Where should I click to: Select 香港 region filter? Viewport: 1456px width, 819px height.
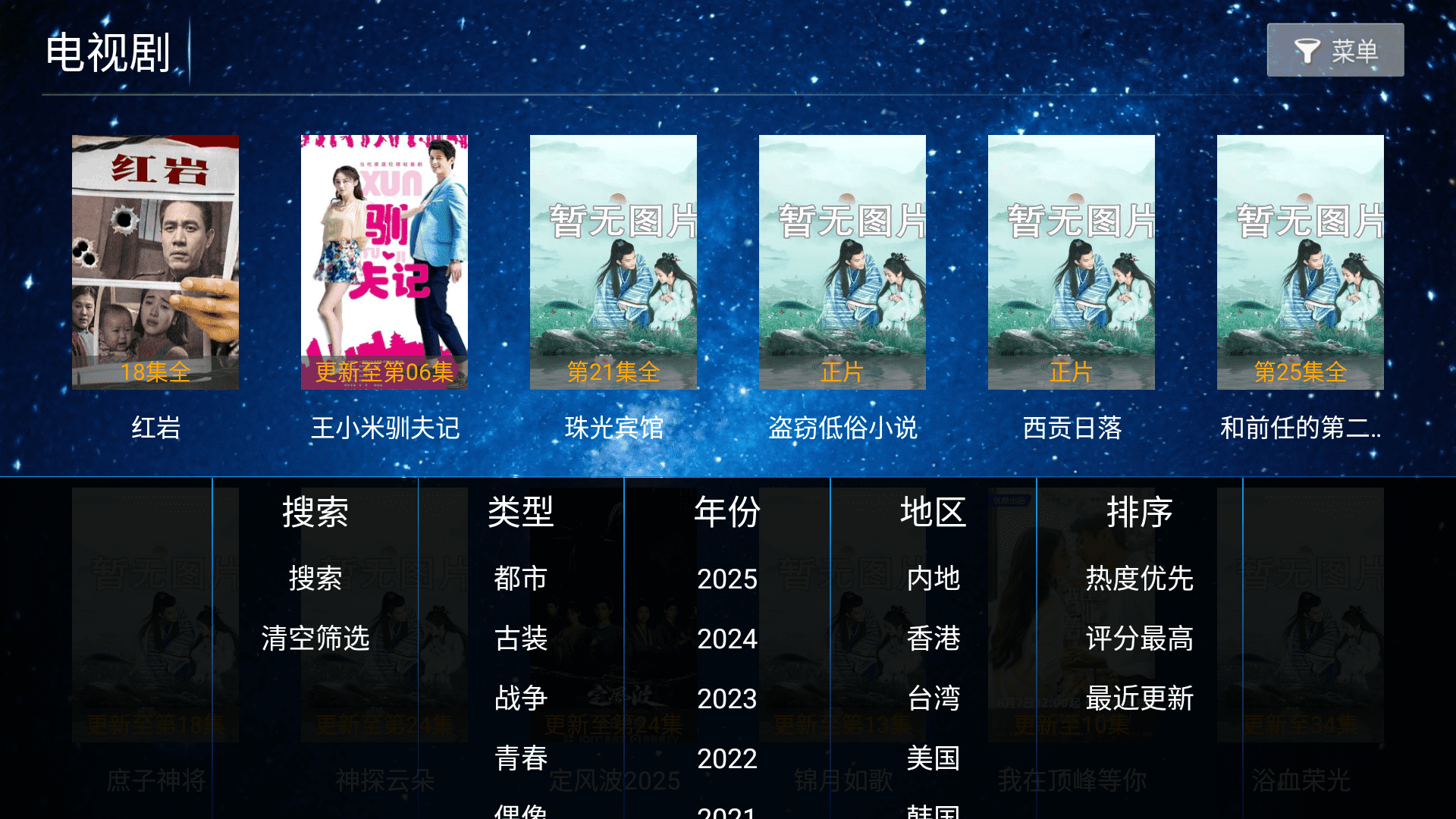point(934,639)
